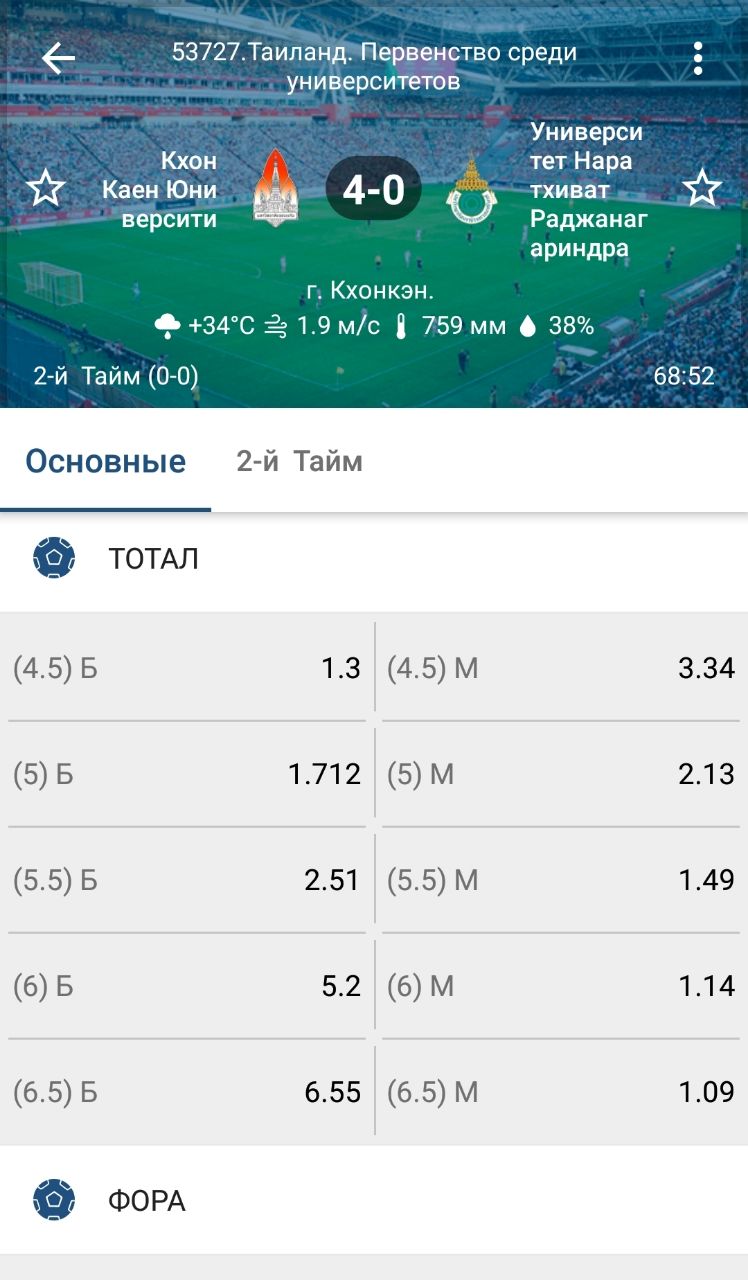Bet on total (6) М at 1.14
The height and width of the screenshot is (1280, 748).
[561, 987]
